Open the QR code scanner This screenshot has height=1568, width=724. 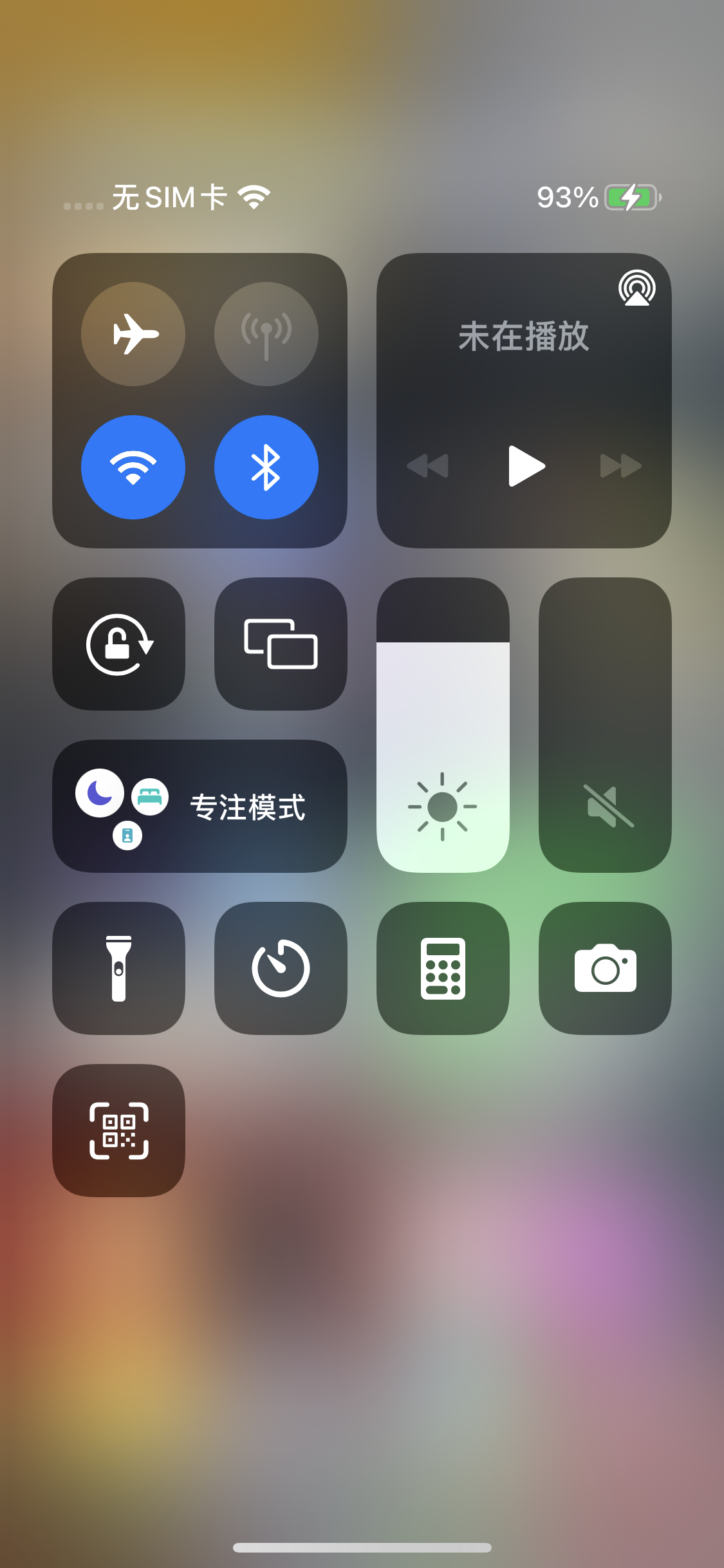(x=118, y=1131)
